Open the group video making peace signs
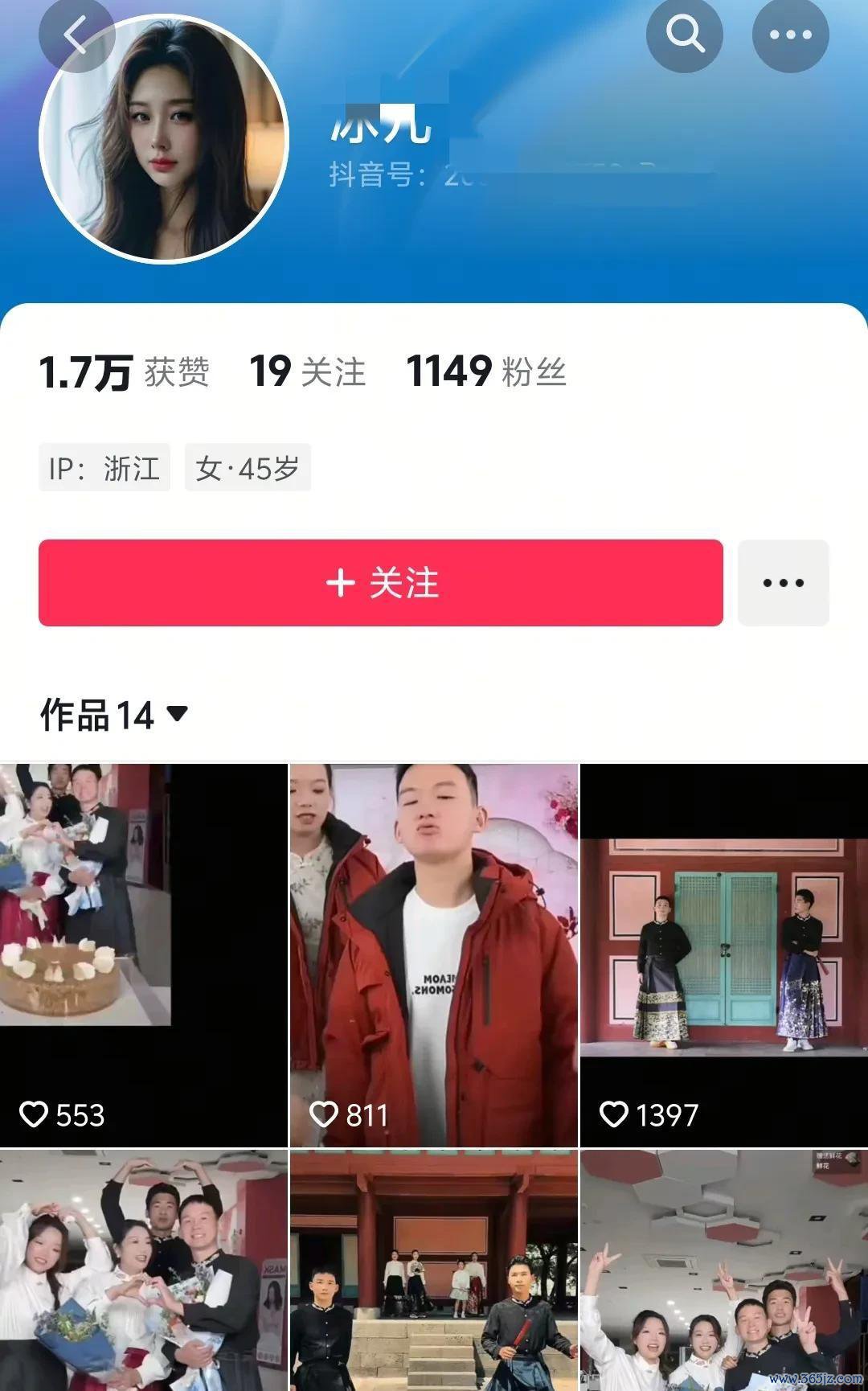The image size is (868, 1391). click(x=723, y=1270)
